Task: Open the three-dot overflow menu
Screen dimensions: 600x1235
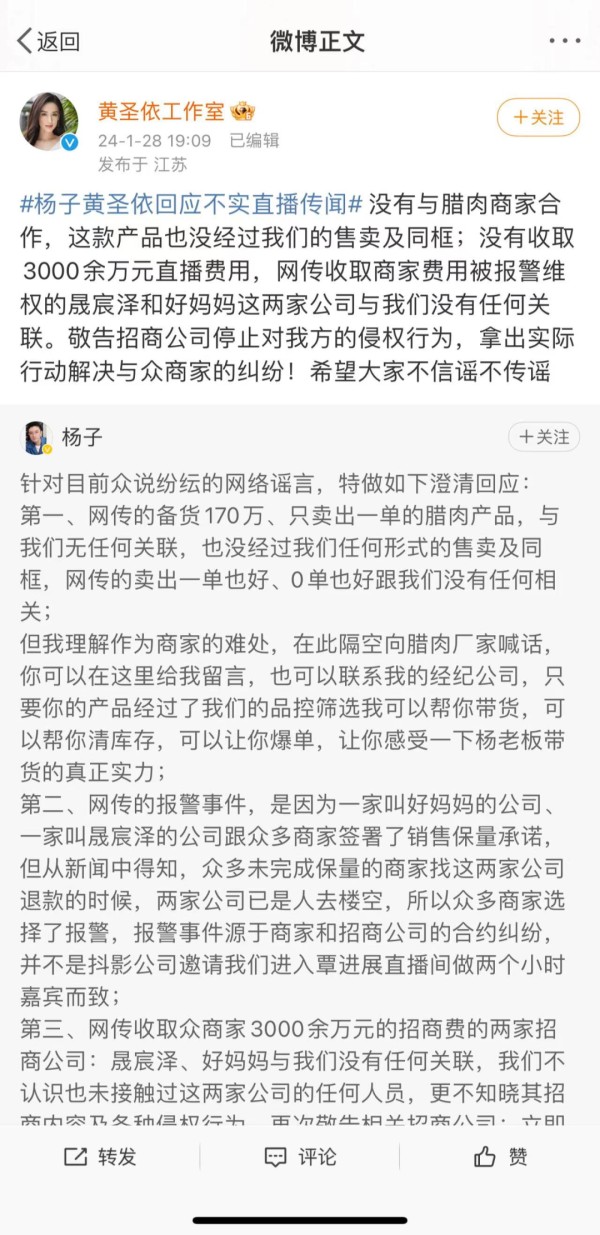Action: coord(565,41)
